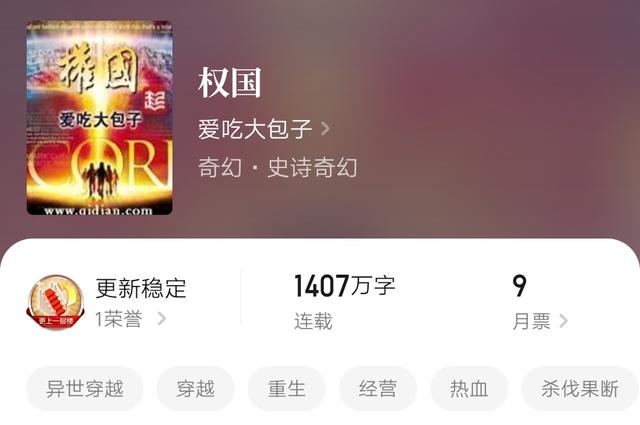
Task: Open author page 爱吃大包子
Action: (x=264, y=128)
